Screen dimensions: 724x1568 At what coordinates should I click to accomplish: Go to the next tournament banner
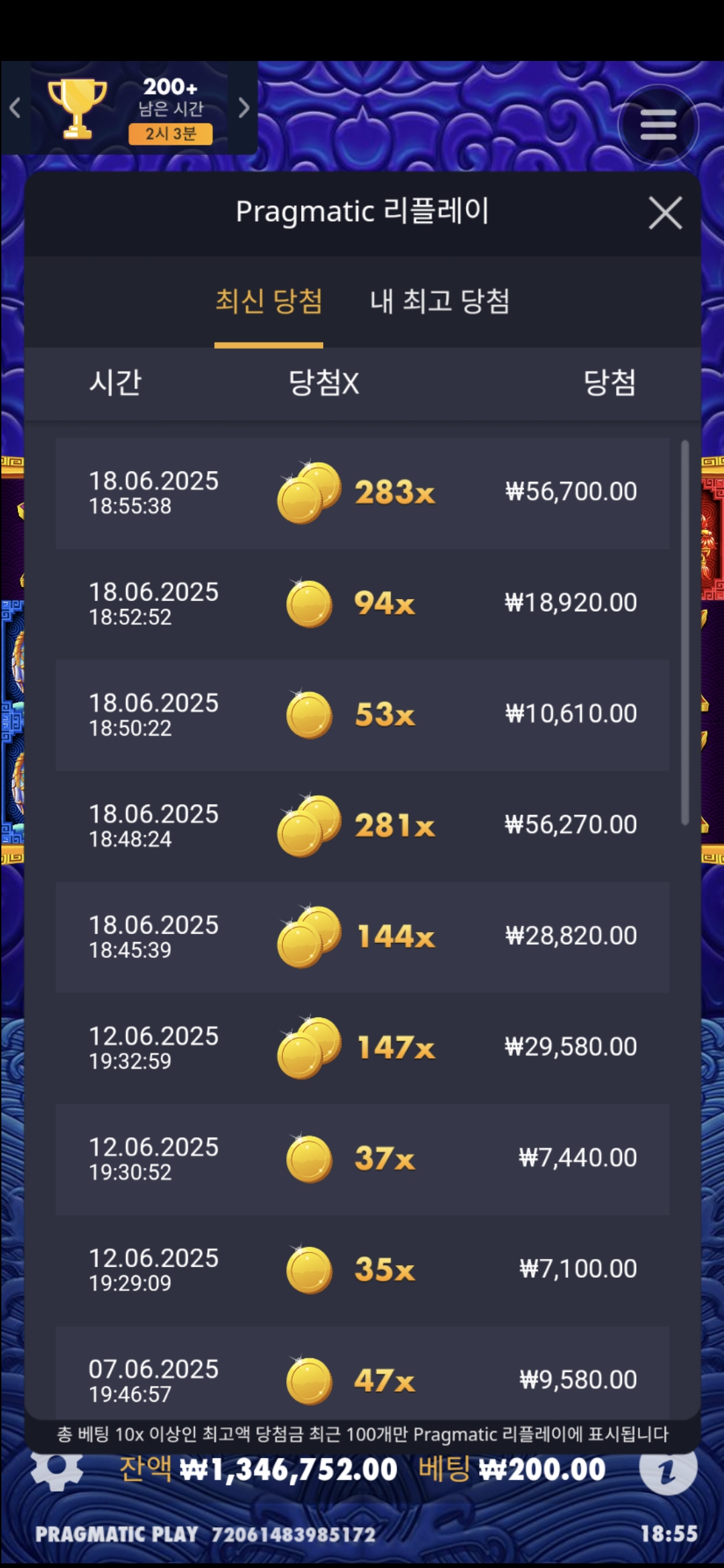[244, 108]
